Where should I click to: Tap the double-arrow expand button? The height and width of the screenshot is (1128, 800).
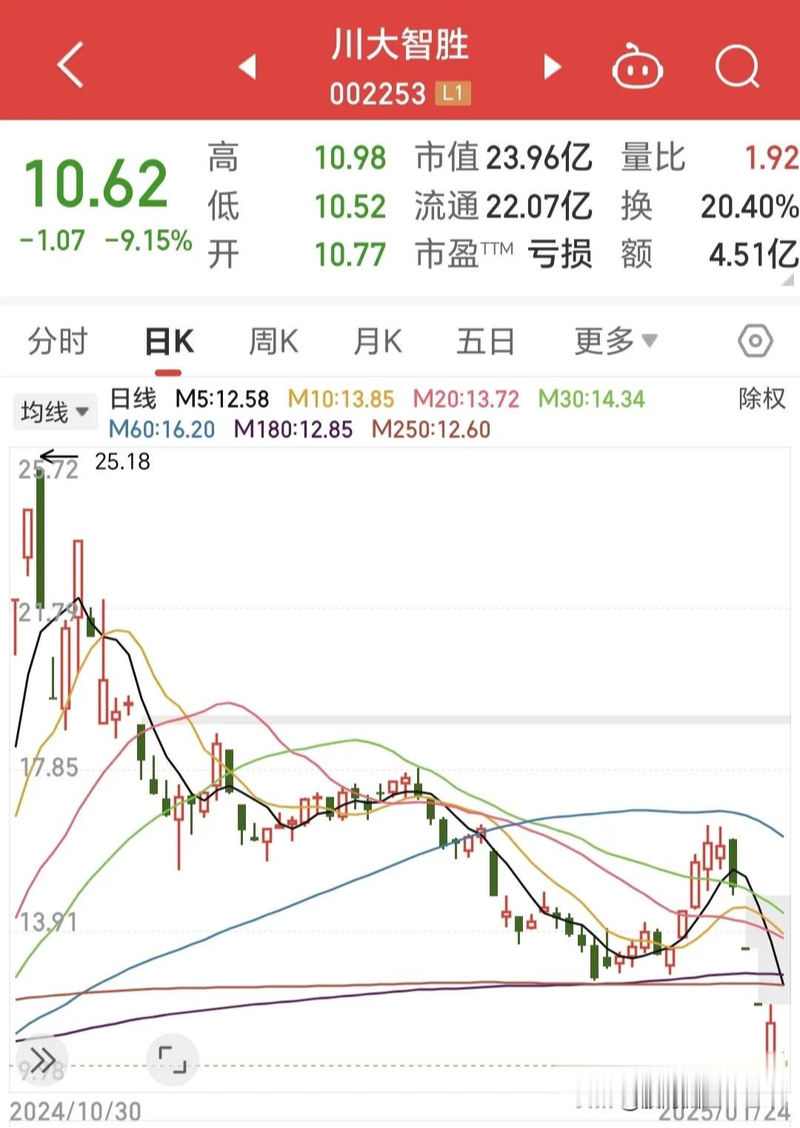point(42,1059)
